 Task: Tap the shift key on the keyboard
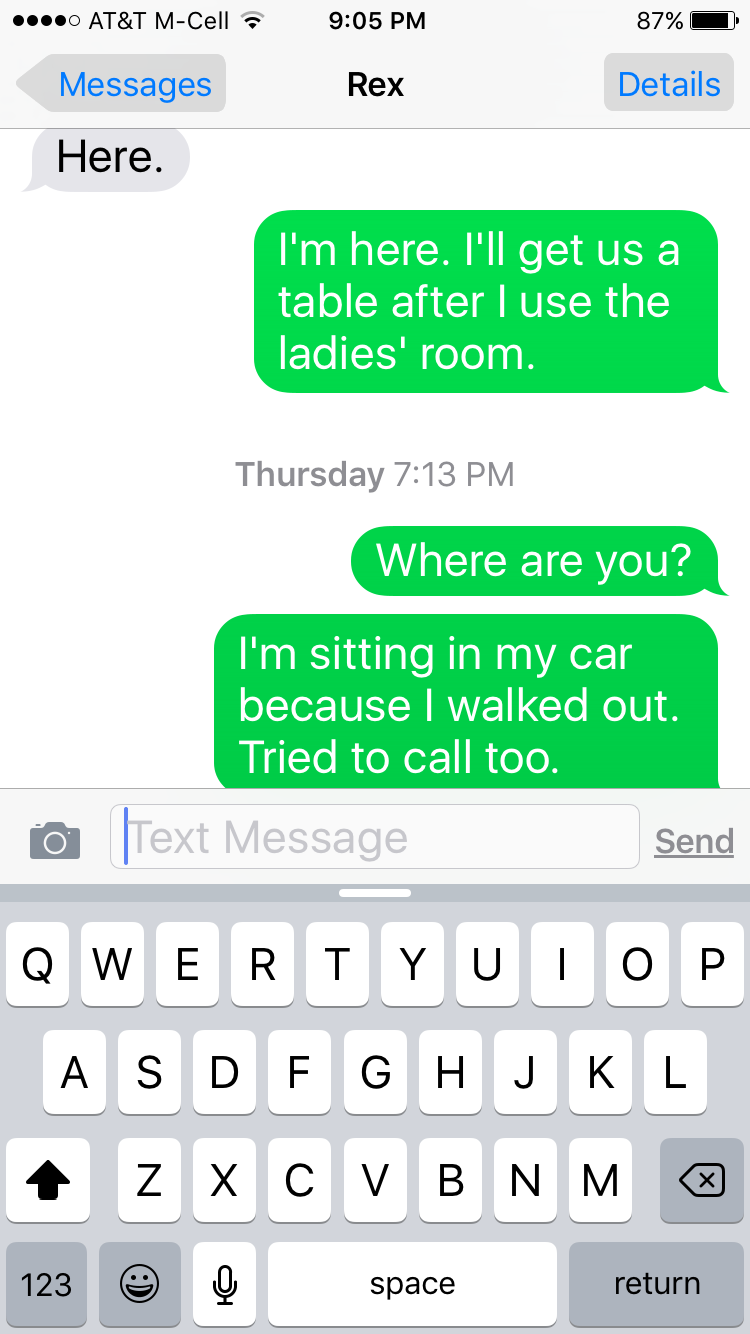pos(47,1181)
